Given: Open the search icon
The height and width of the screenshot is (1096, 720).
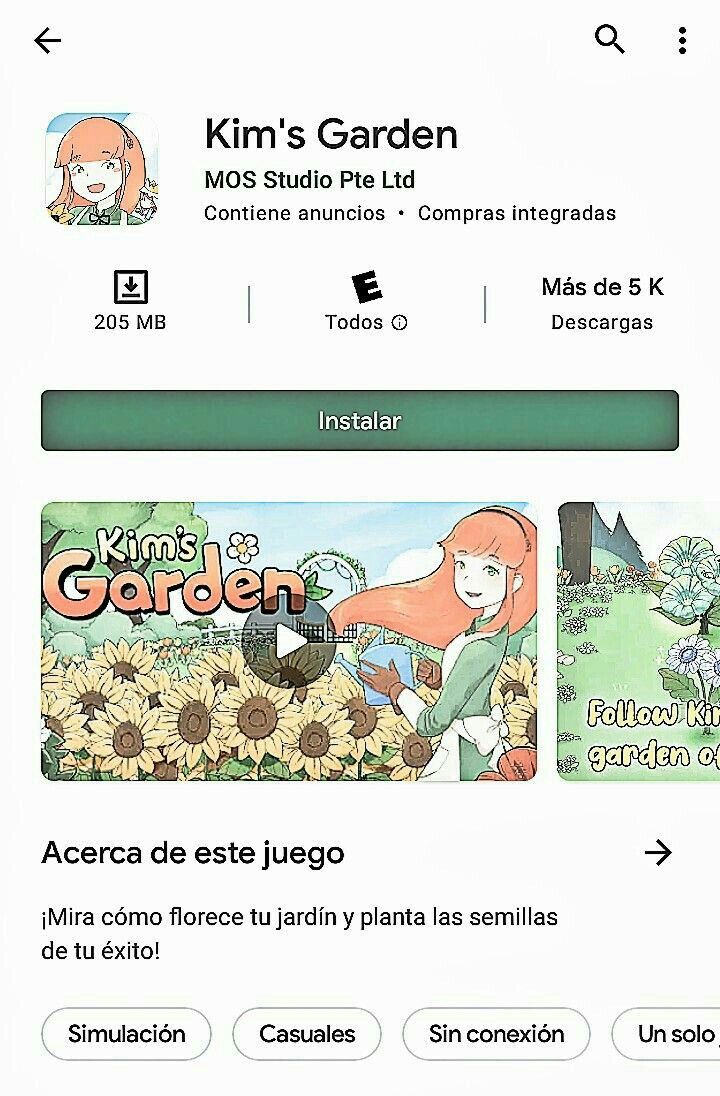Looking at the screenshot, I should pos(610,40).
